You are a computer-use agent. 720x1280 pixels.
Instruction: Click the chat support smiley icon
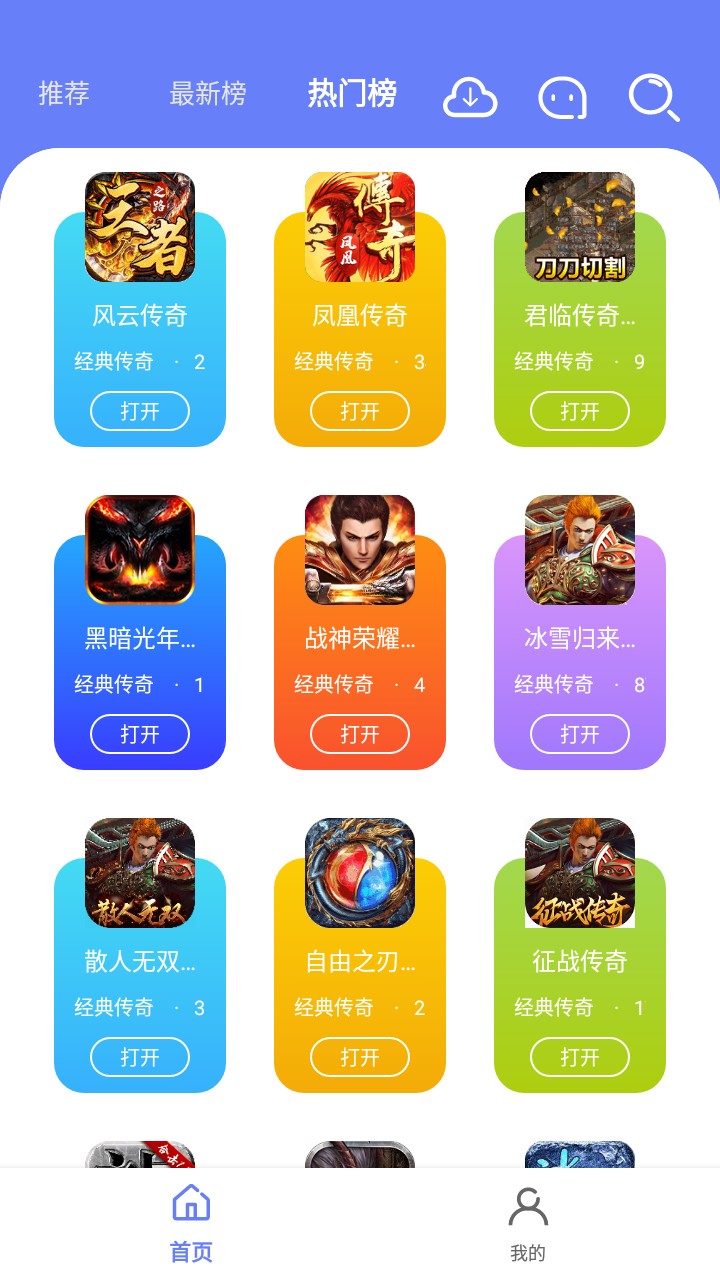(562, 97)
